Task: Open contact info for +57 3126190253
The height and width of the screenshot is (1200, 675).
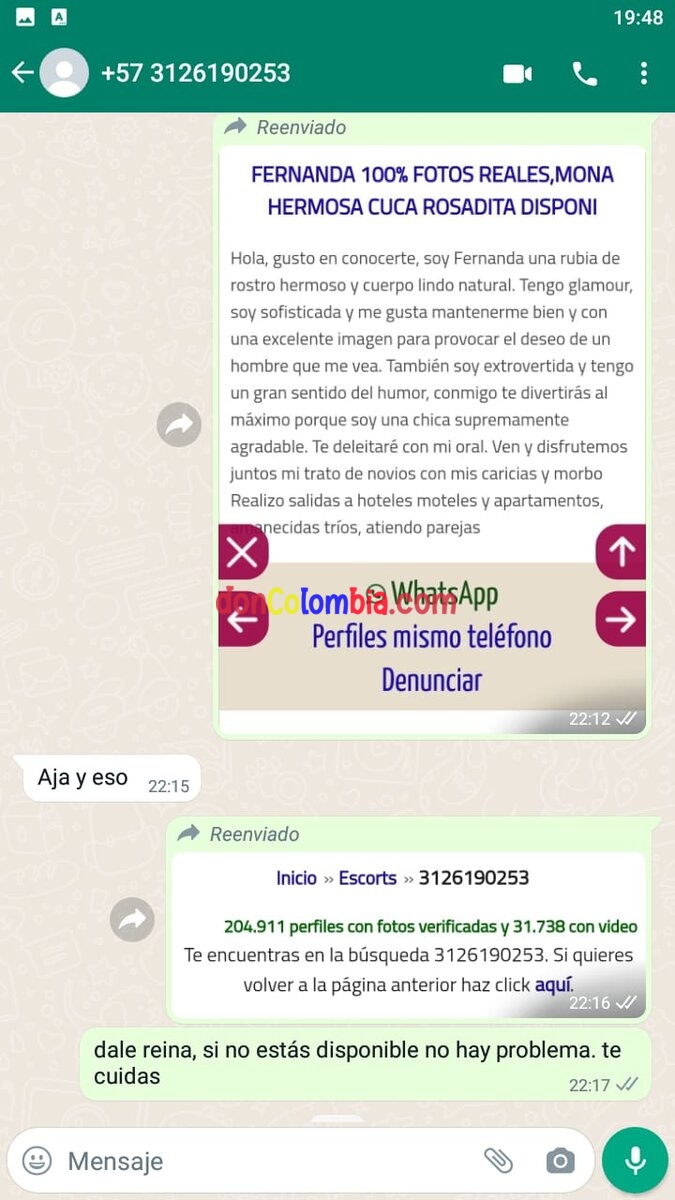Action: 196,73
